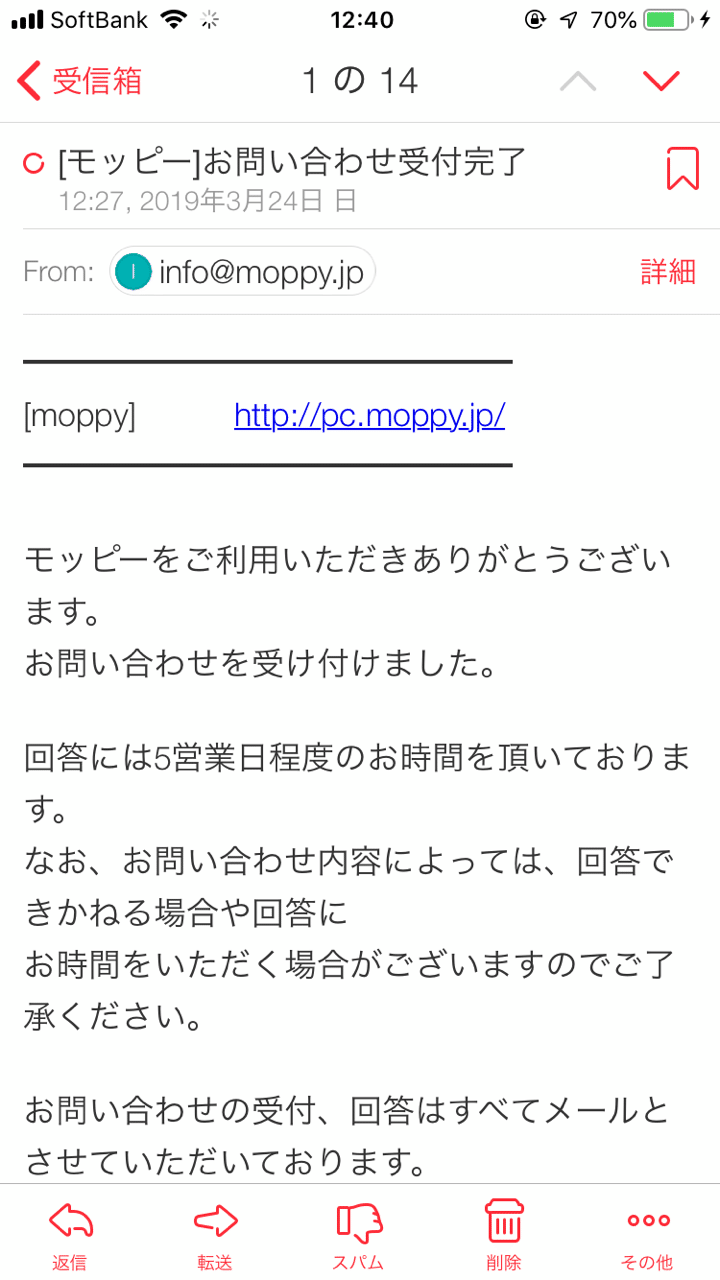
Task: Reply with 返信
Action: pyautogui.click(x=70, y=1234)
